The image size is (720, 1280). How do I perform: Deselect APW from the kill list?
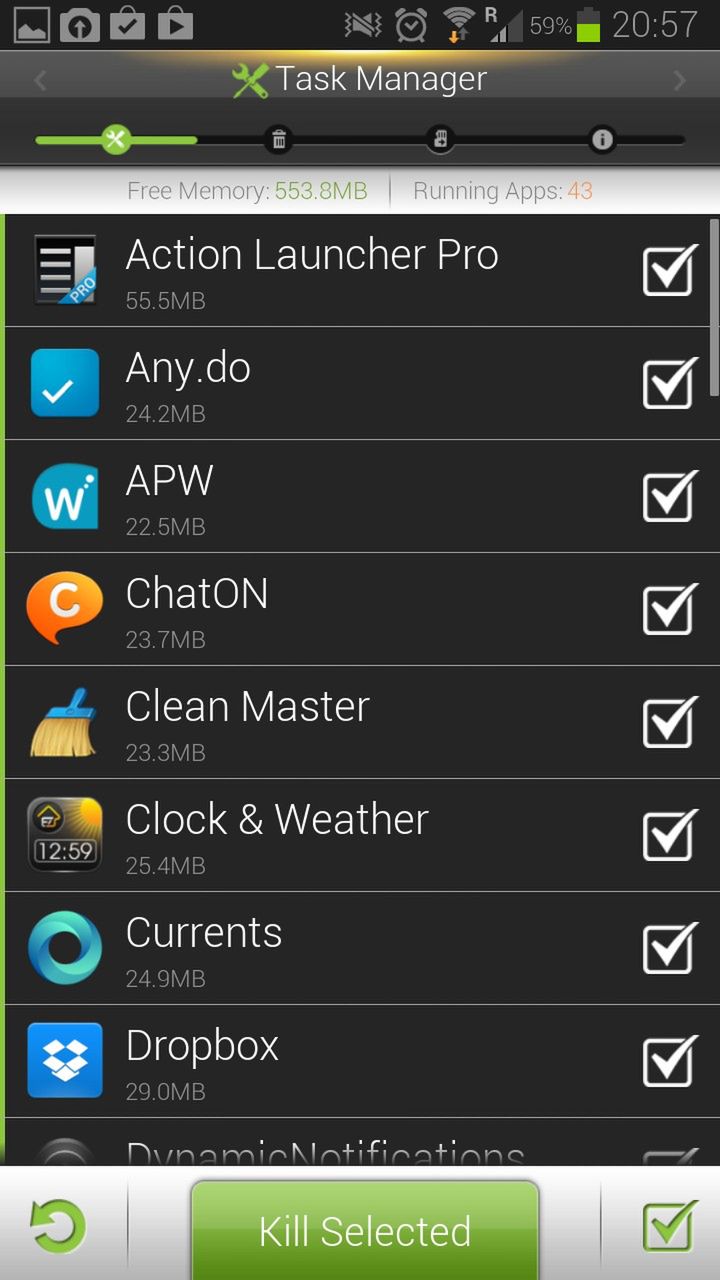669,496
